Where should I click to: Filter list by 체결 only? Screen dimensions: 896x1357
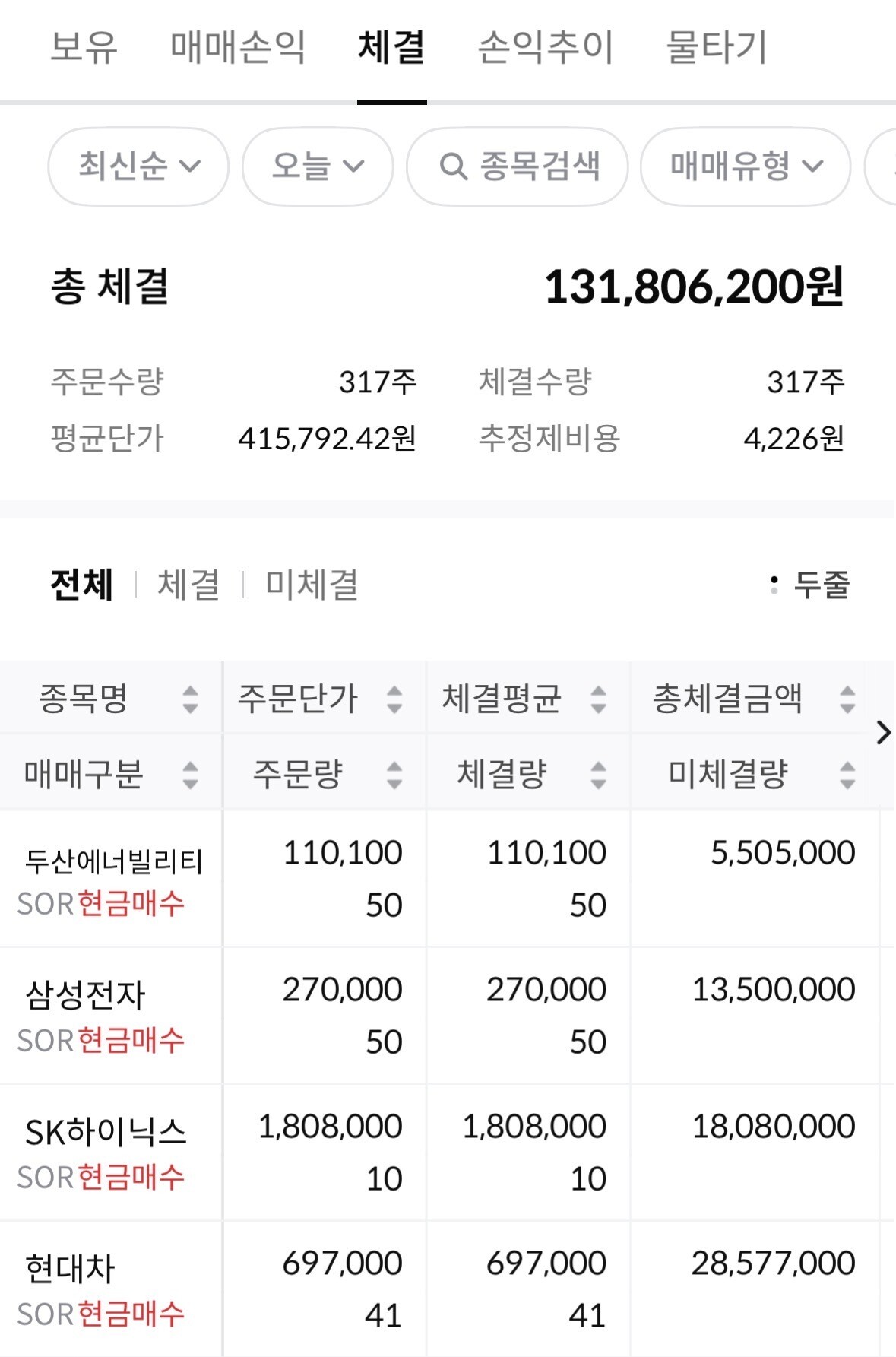point(188,585)
